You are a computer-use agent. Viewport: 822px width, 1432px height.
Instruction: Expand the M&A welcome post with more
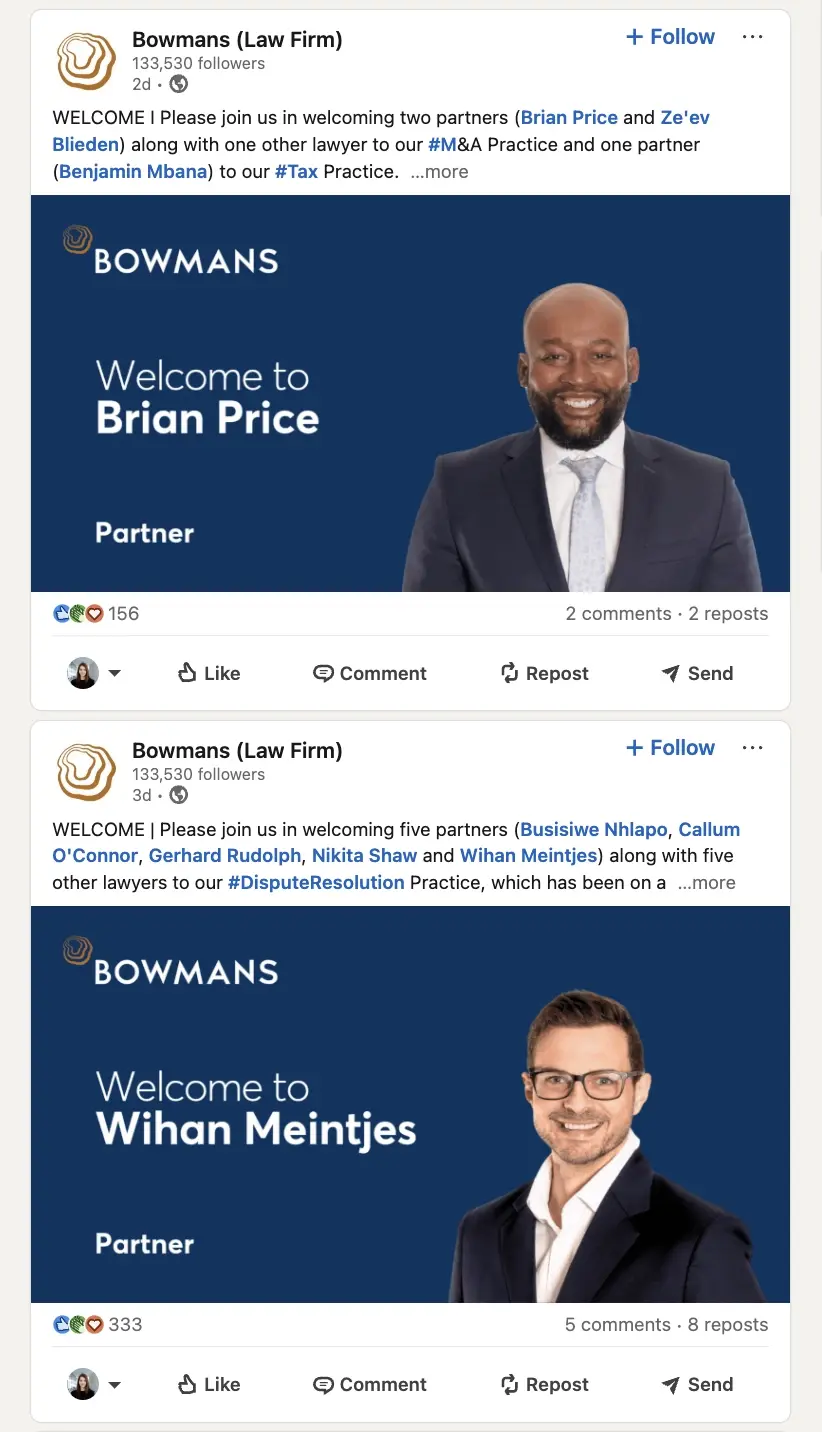[439, 172]
